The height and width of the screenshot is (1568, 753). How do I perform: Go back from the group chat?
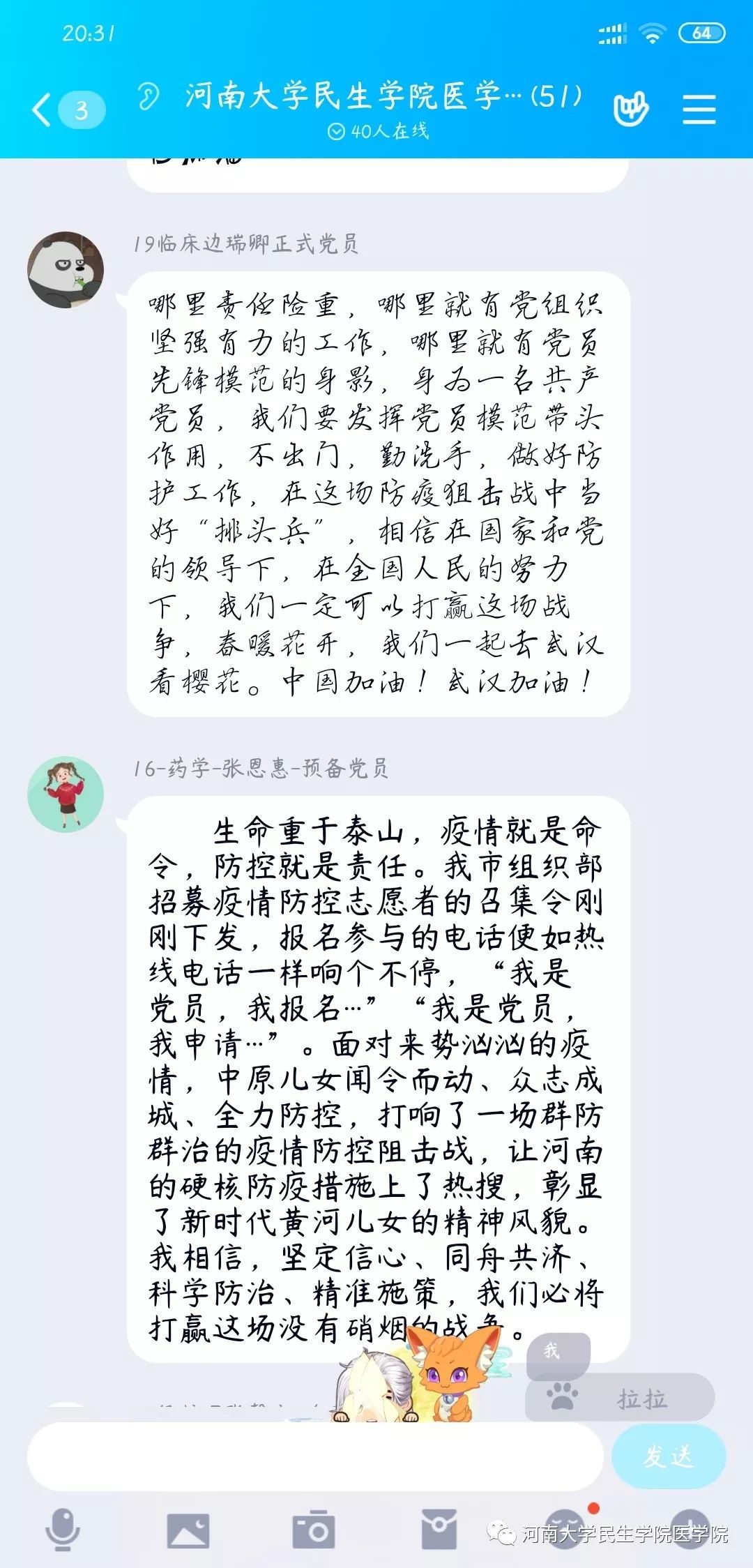(x=43, y=110)
